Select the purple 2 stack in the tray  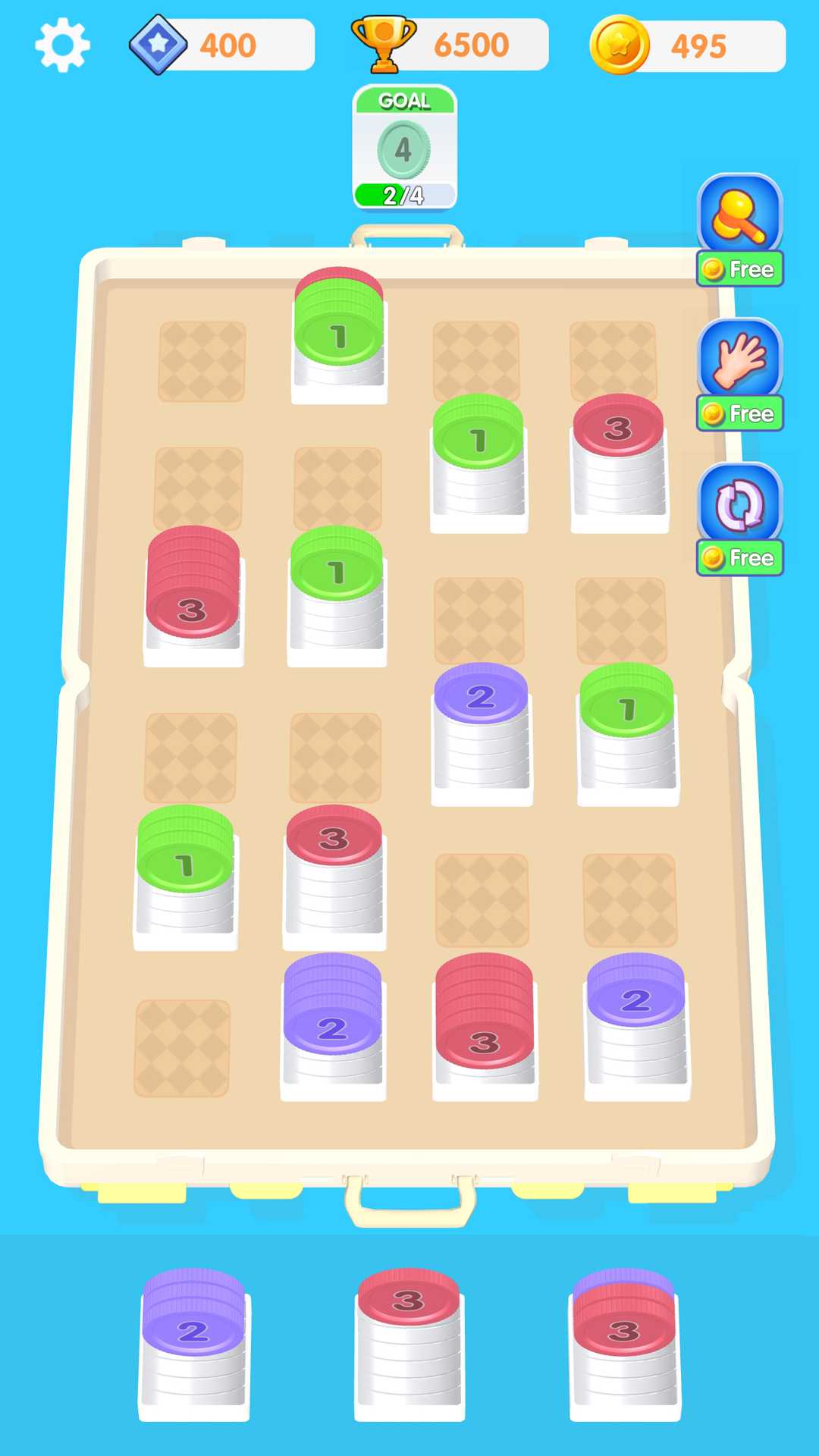click(194, 1342)
